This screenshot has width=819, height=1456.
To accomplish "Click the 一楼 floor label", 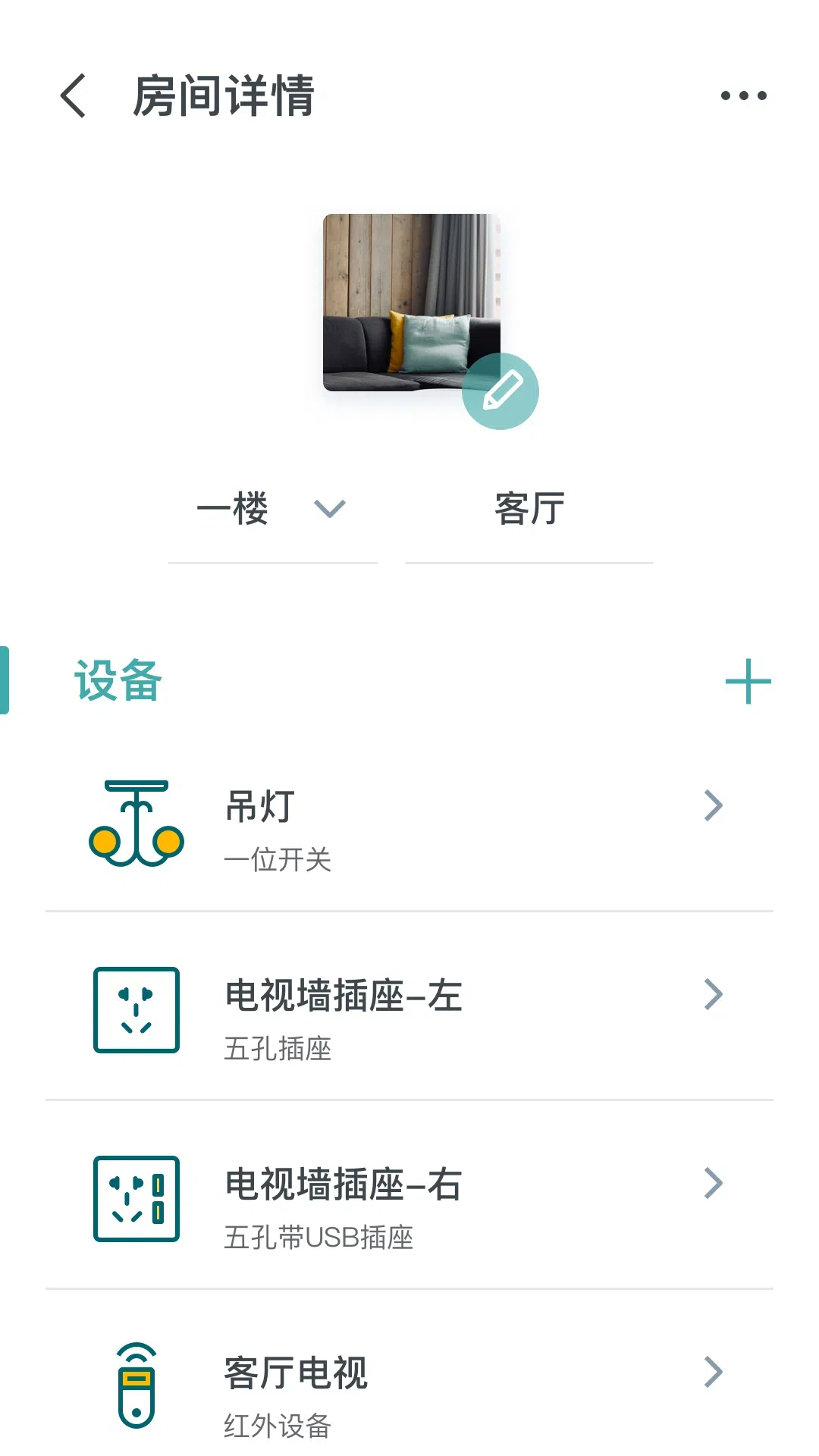I will (x=234, y=510).
